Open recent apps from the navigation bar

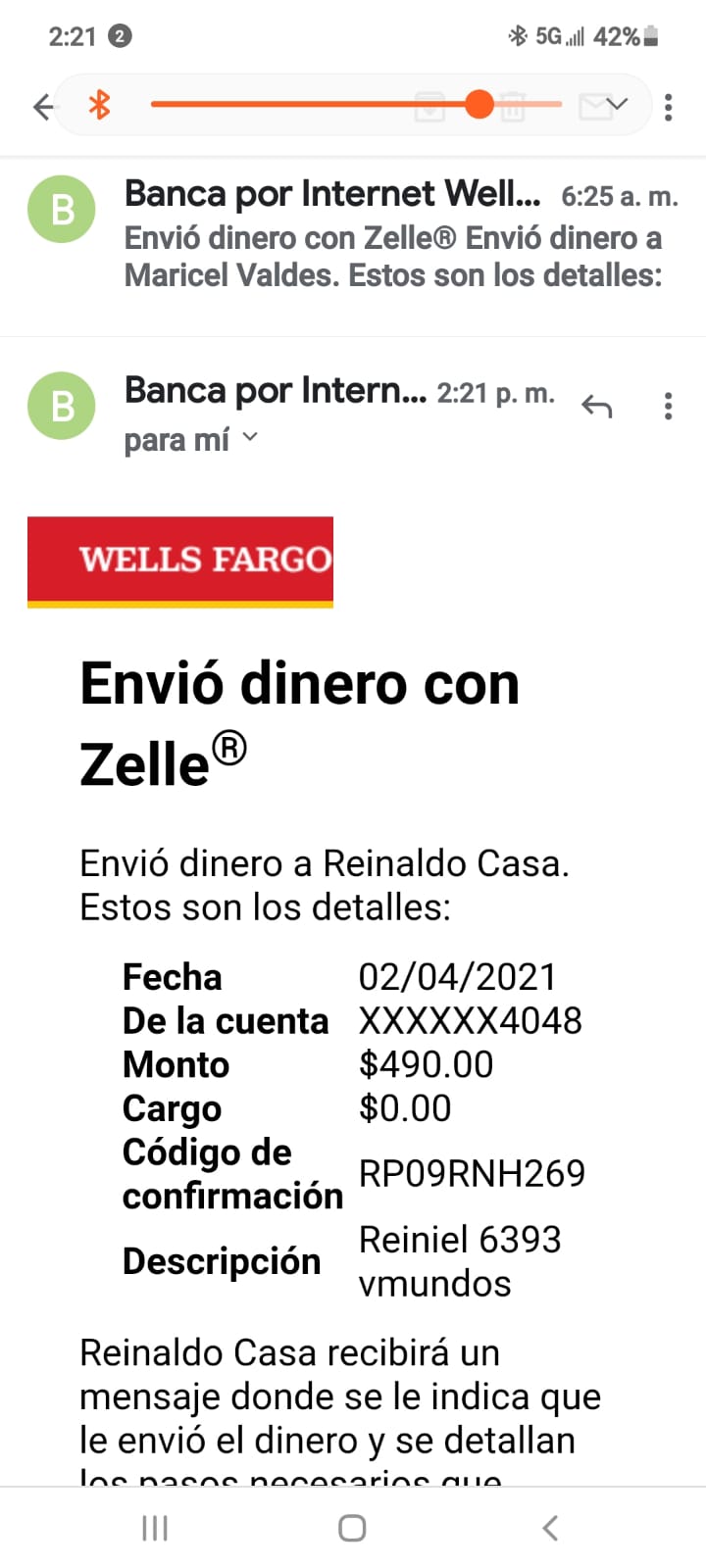[x=155, y=1528]
